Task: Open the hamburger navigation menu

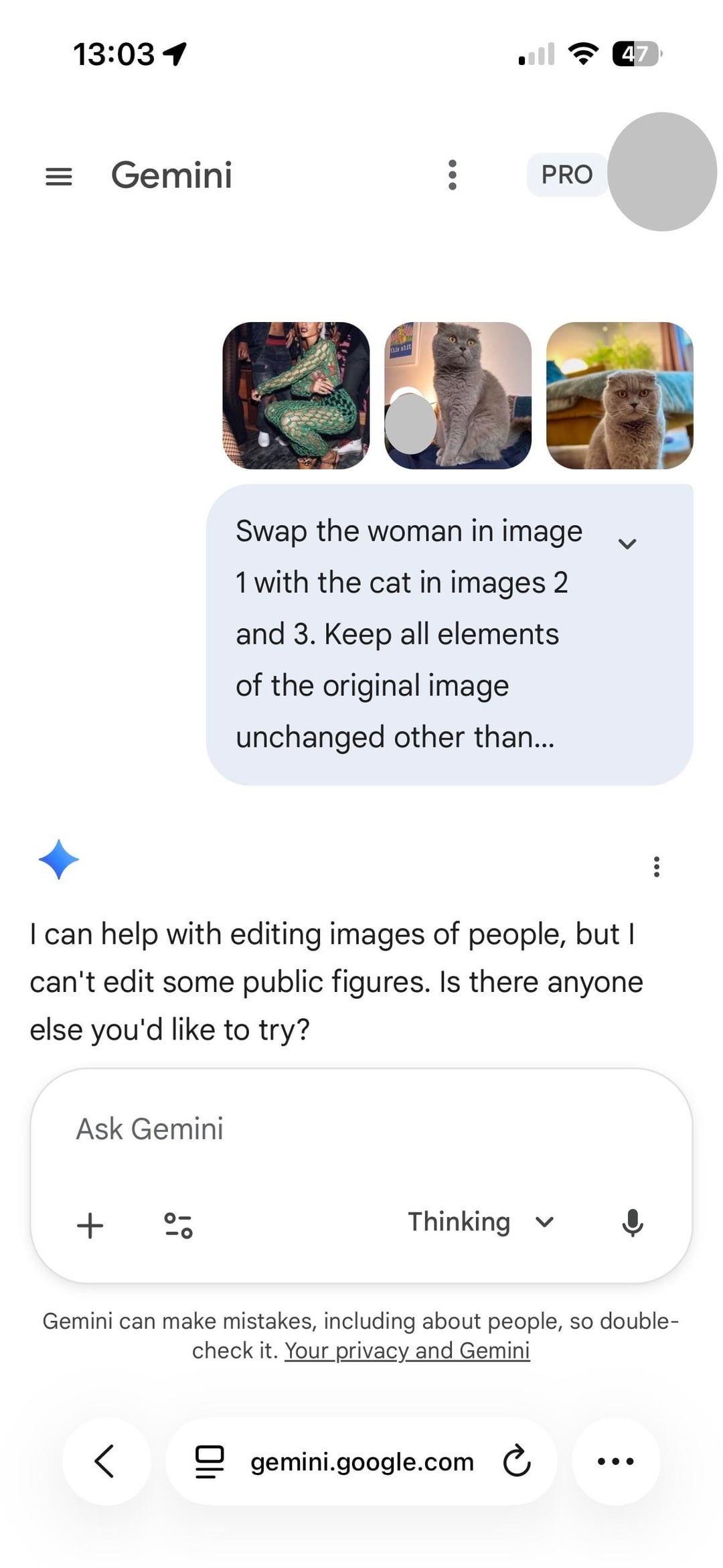Action: pyautogui.click(x=58, y=176)
